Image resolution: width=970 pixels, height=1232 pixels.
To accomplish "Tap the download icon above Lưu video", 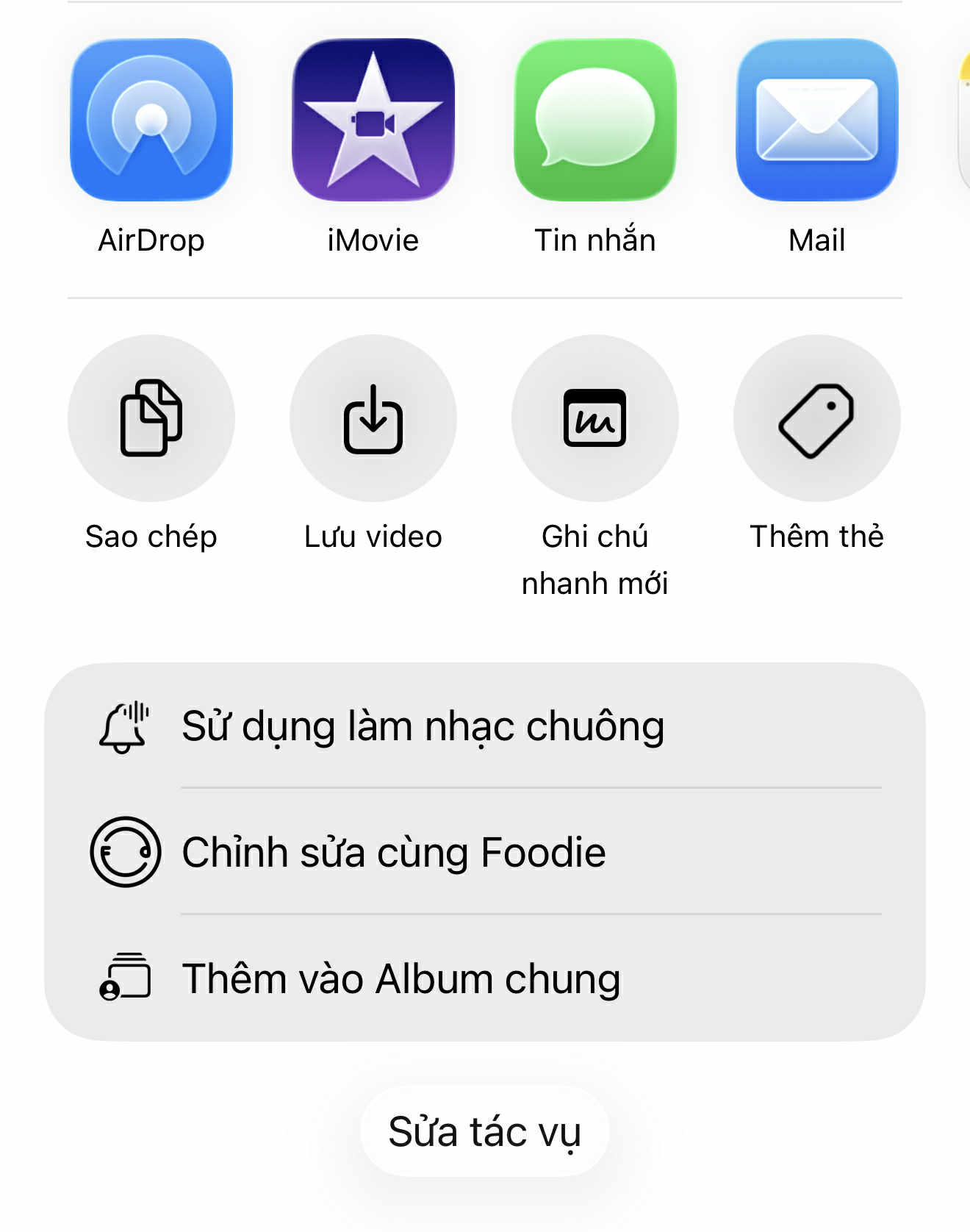I will [373, 417].
